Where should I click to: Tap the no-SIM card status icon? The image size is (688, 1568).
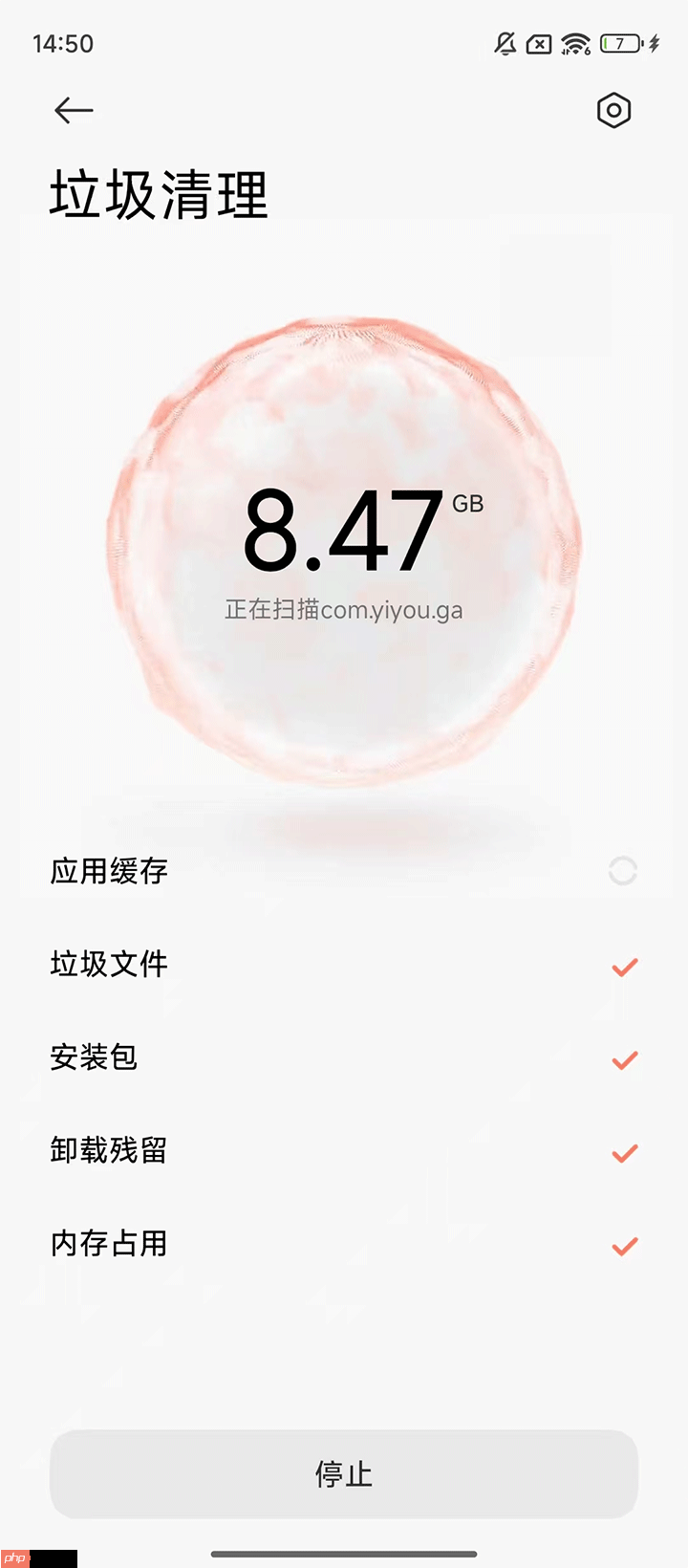pos(537,43)
